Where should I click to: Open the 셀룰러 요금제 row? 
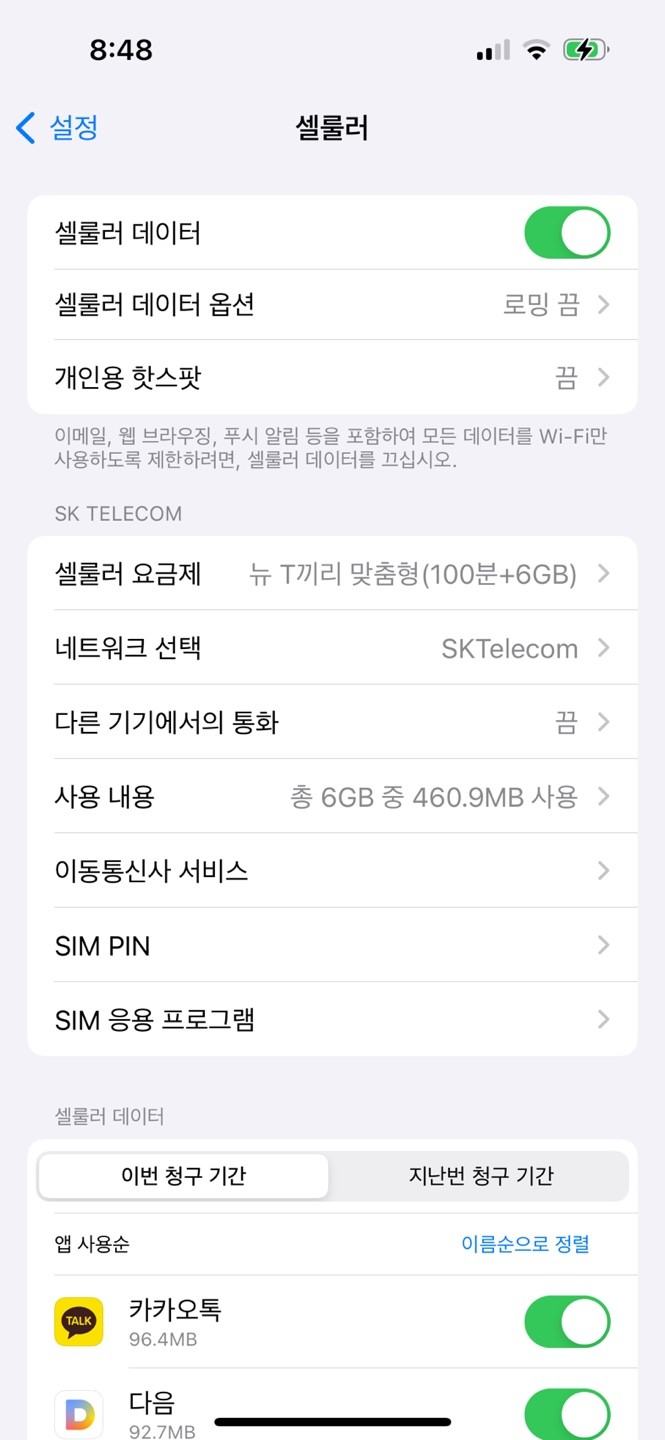(332, 574)
